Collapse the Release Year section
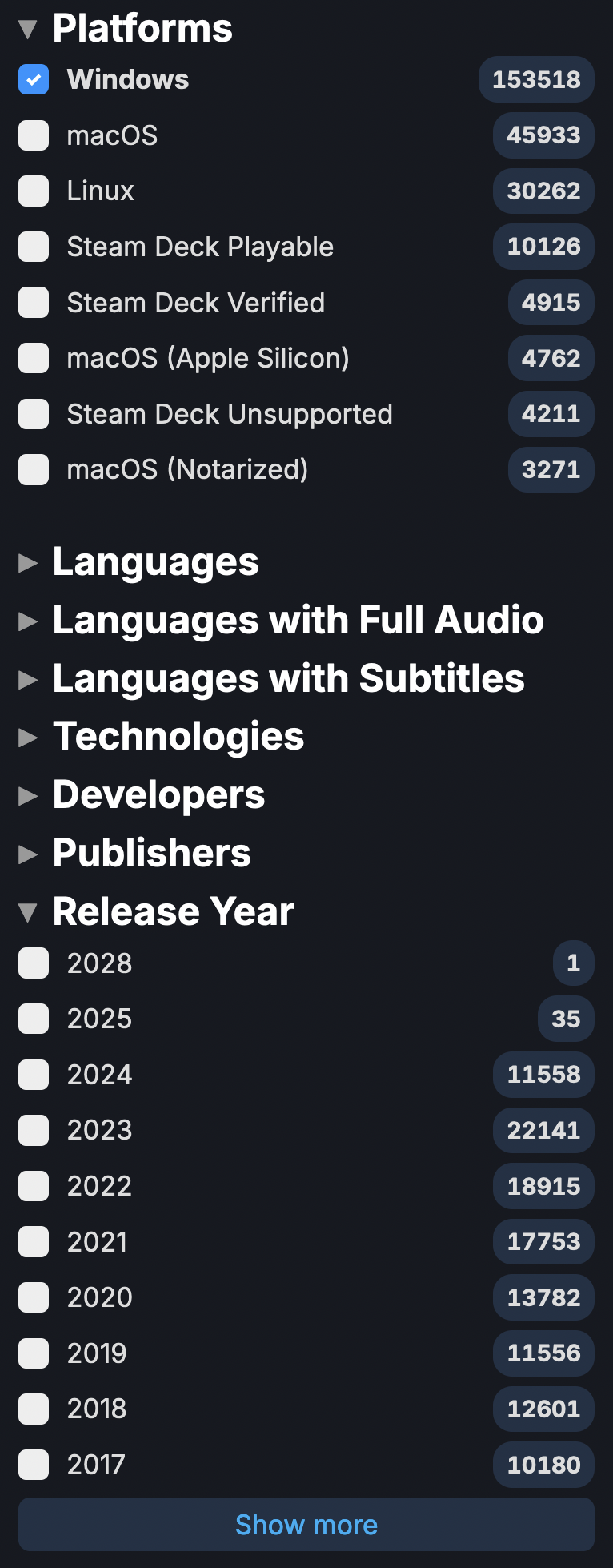The height and width of the screenshot is (1568, 613). click(x=28, y=913)
